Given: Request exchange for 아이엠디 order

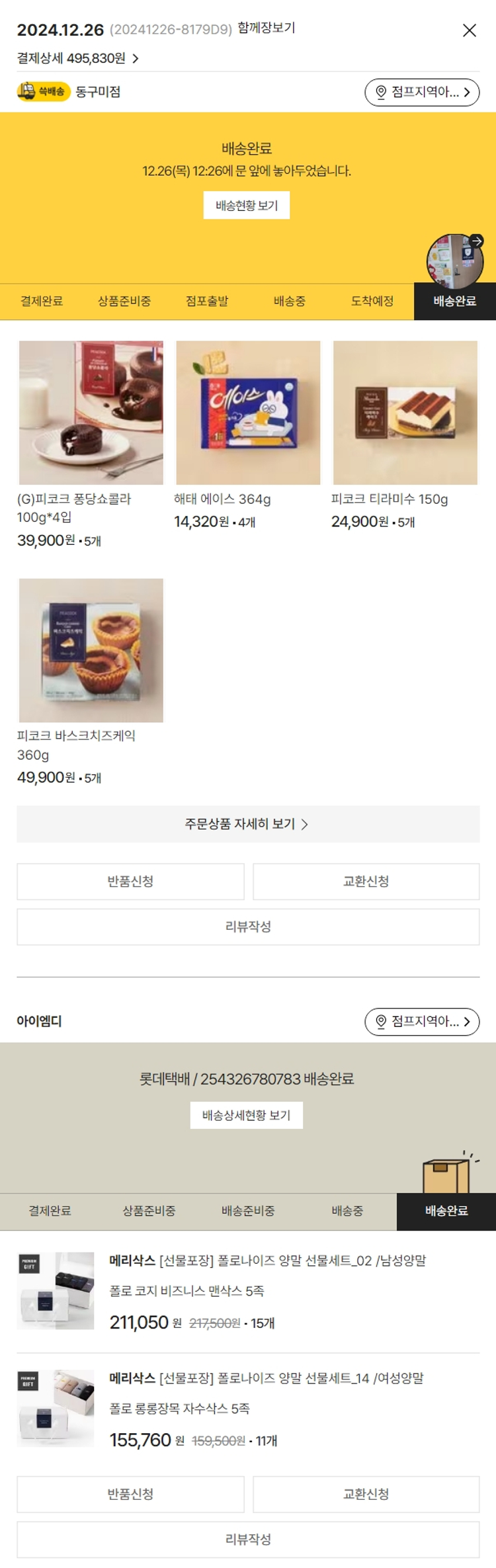Looking at the screenshot, I should 366,1495.
